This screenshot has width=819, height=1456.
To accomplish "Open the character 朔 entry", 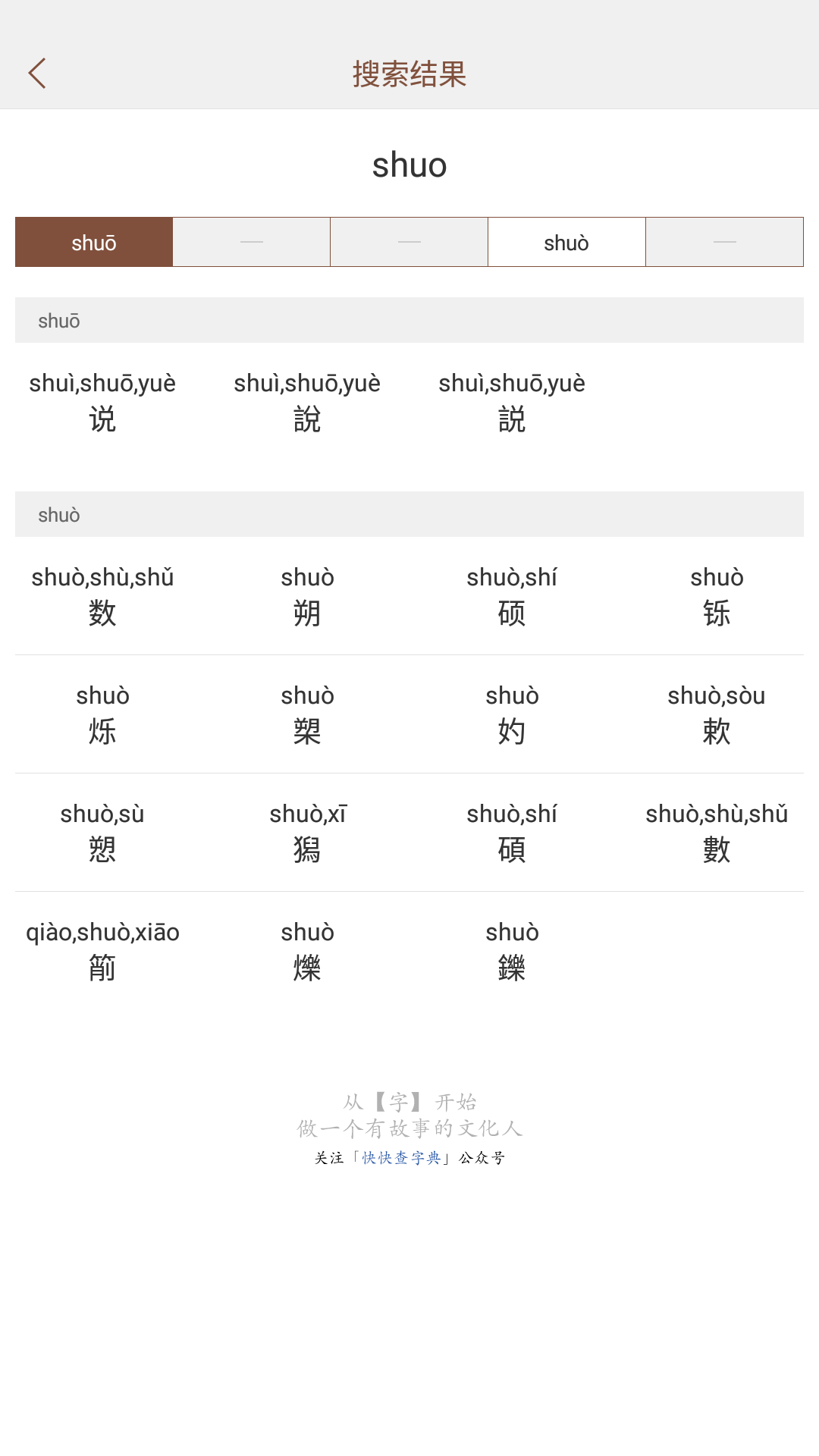I will pos(307,596).
